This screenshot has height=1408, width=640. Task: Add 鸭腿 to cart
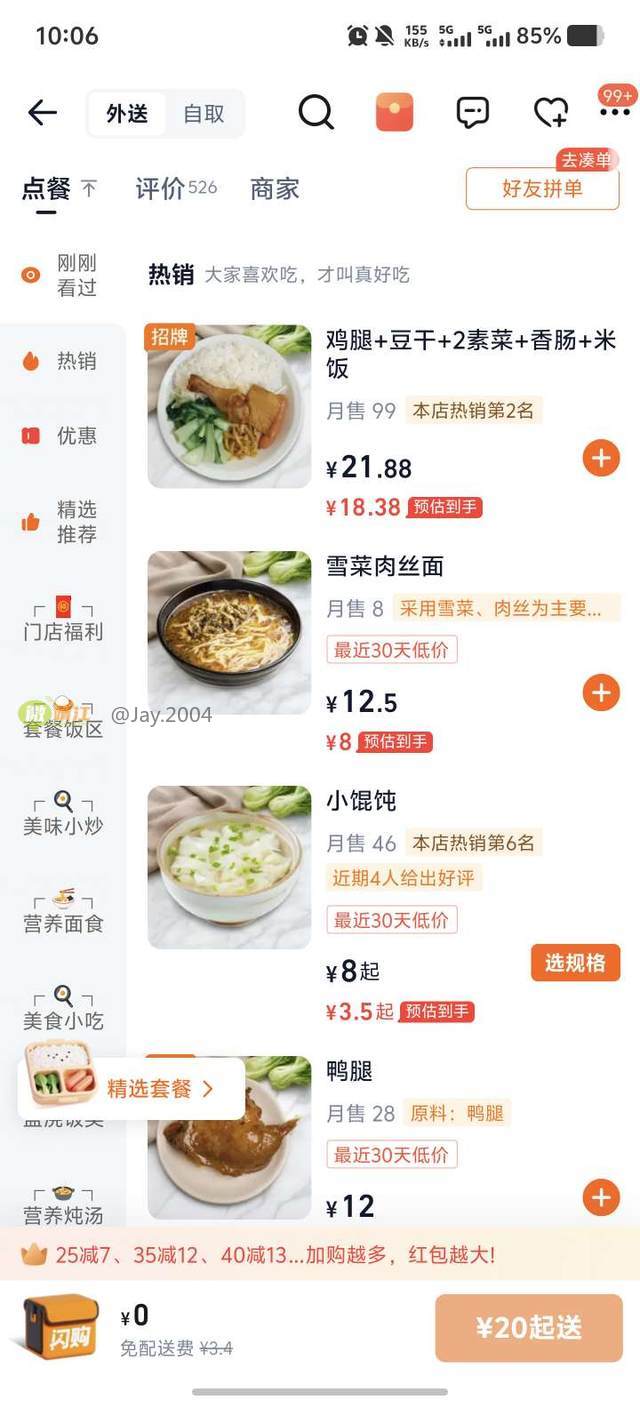(601, 1197)
